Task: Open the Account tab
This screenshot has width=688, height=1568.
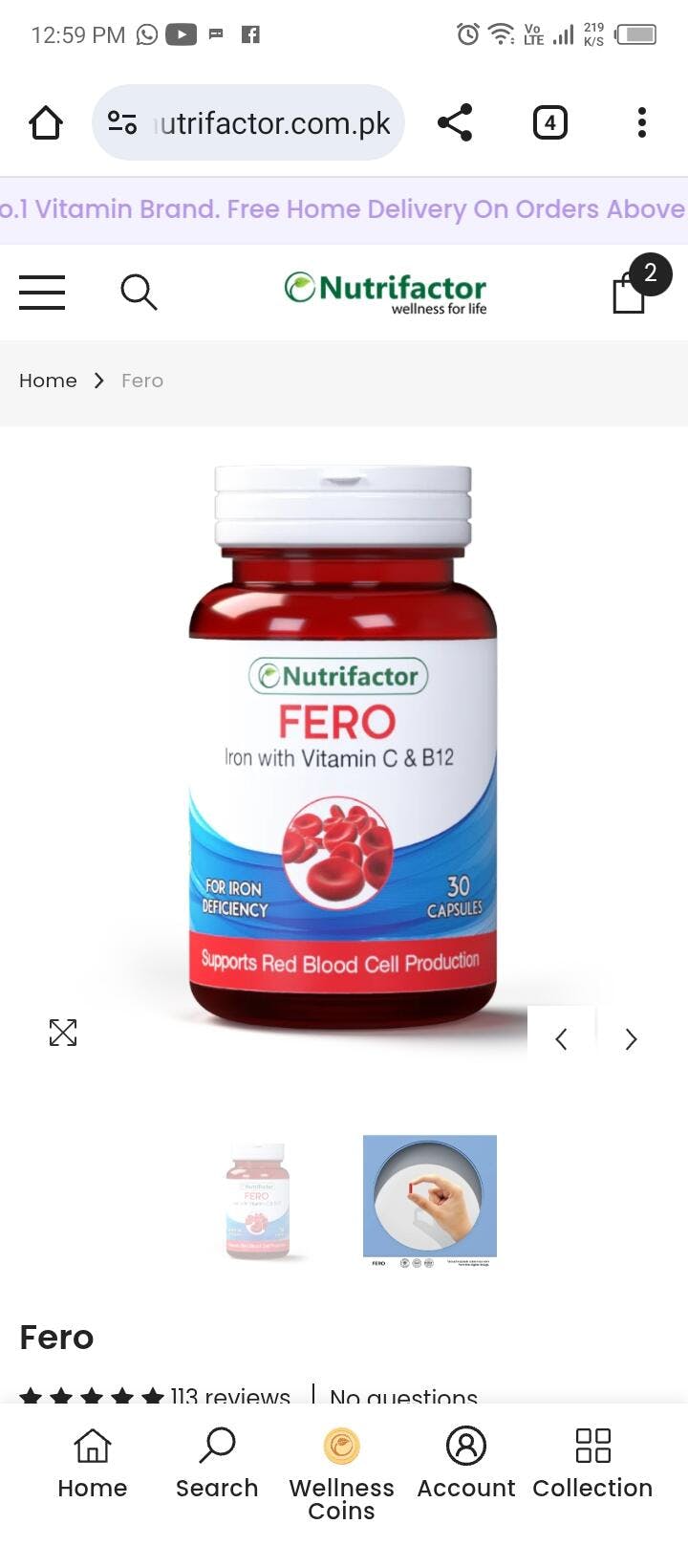Action: tap(466, 1463)
